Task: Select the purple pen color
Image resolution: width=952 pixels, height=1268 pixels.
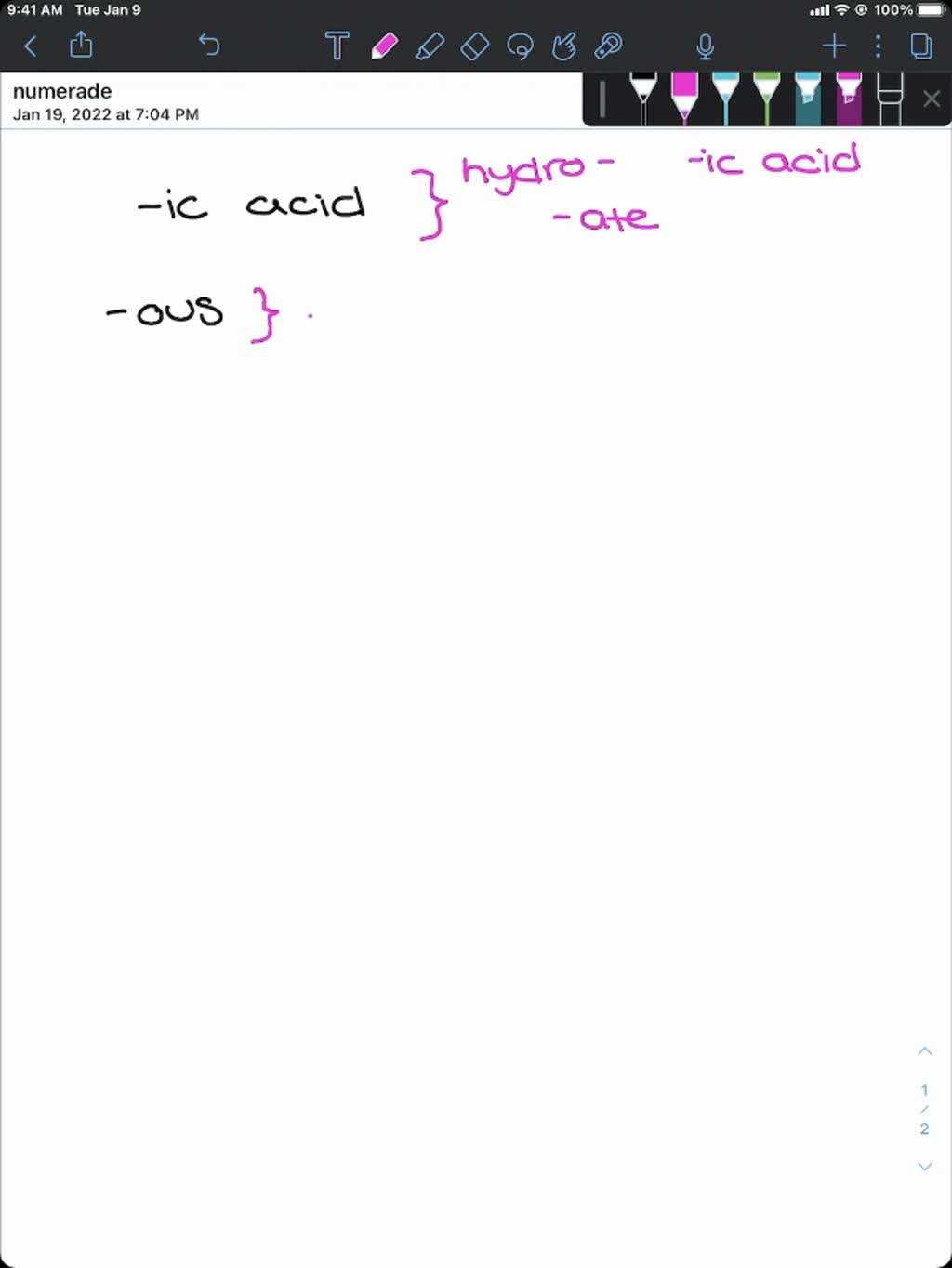Action: tap(848, 98)
